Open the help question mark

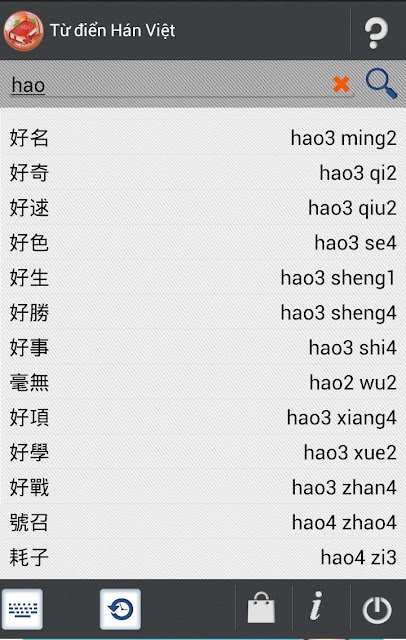click(x=375, y=32)
